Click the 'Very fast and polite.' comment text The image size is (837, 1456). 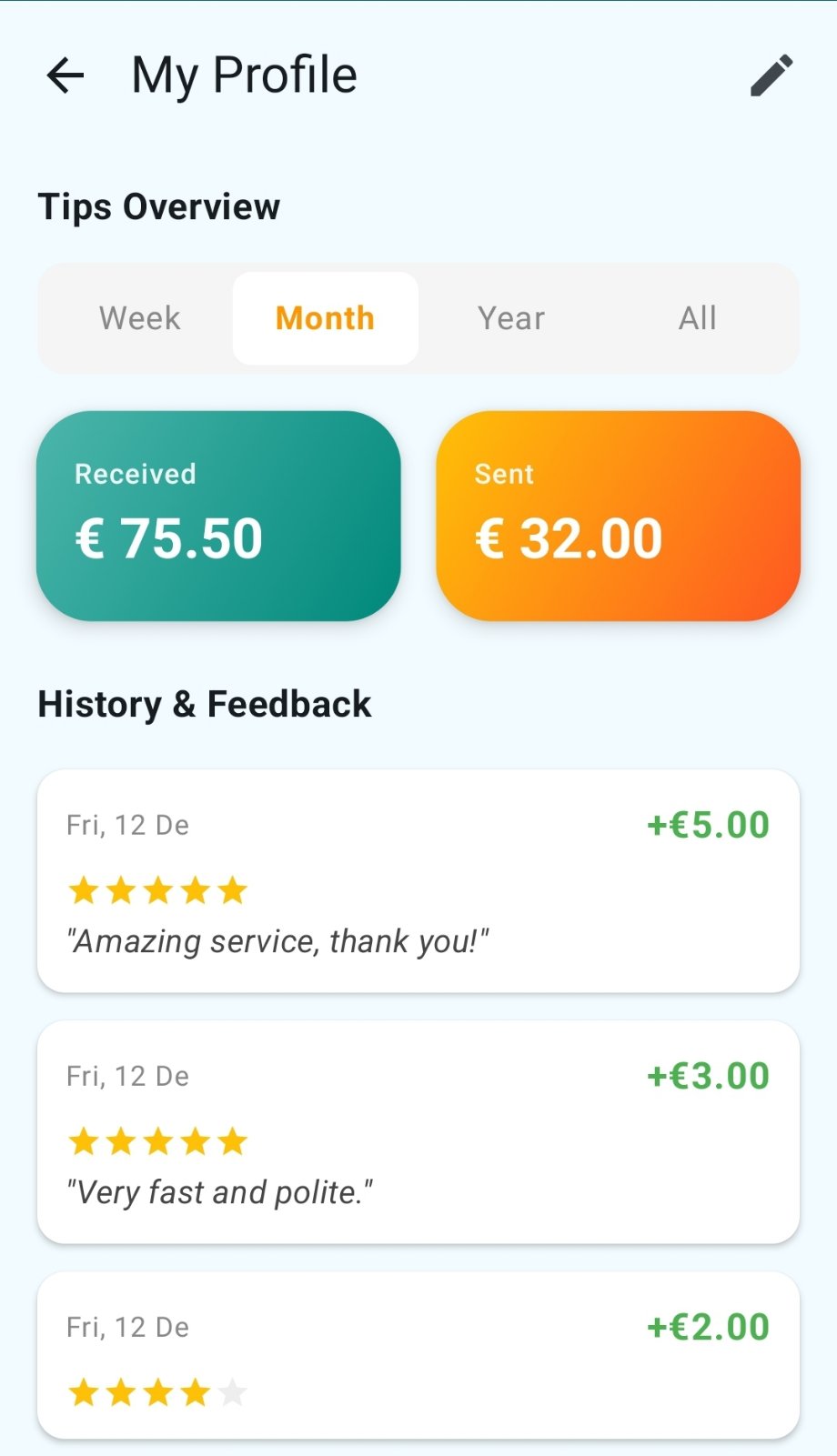pos(219,1191)
